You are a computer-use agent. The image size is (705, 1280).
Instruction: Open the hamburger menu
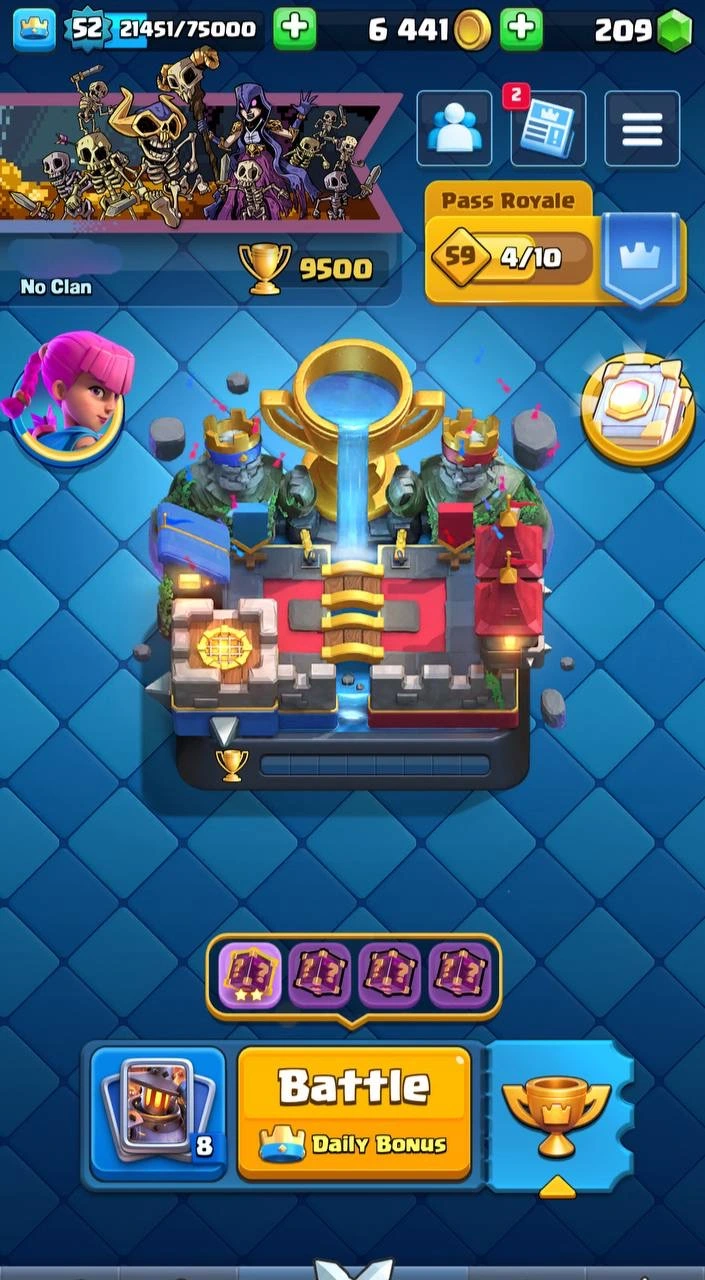[642, 128]
